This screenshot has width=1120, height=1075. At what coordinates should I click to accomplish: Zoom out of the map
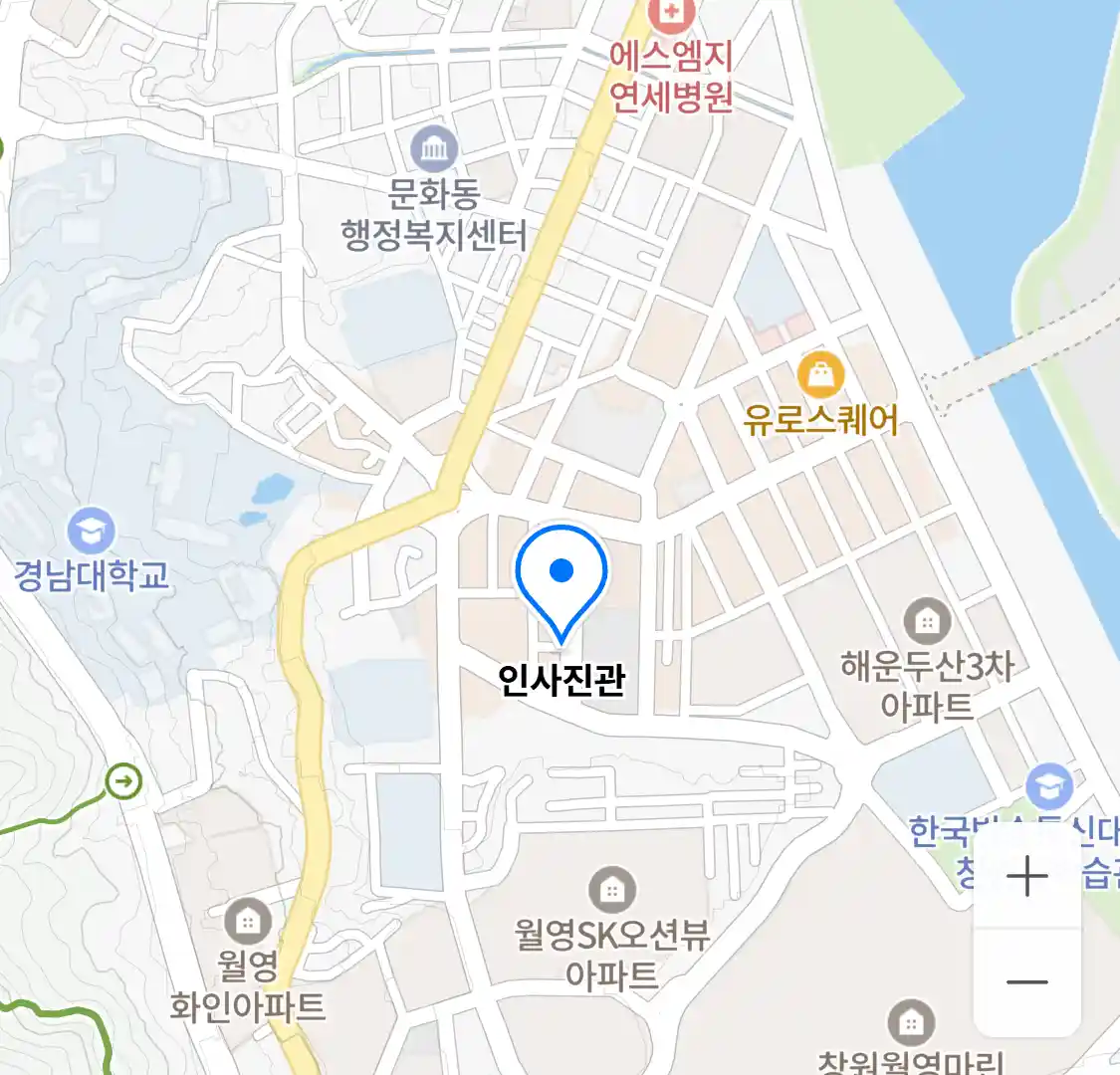[x=1026, y=982]
